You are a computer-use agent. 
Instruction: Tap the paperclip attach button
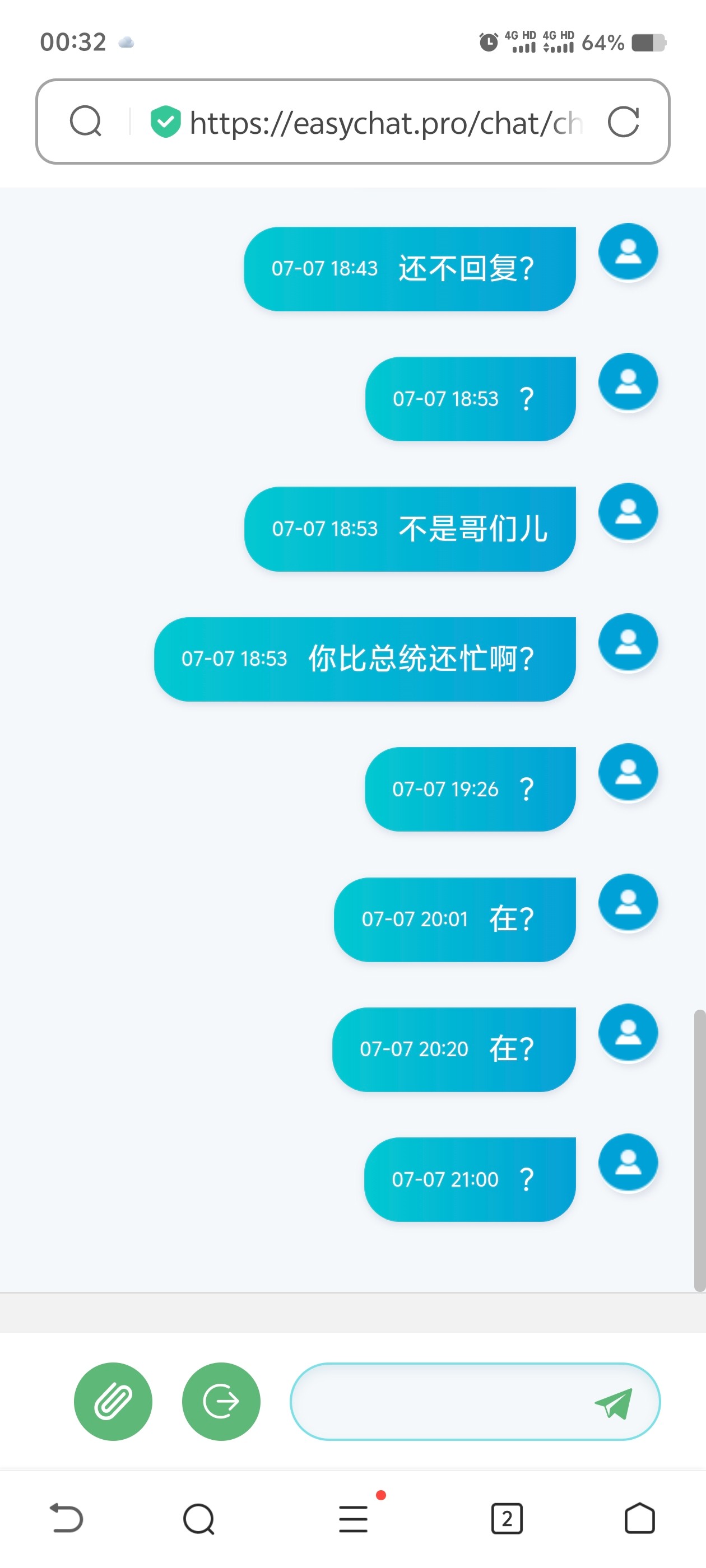[x=113, y=1401]
